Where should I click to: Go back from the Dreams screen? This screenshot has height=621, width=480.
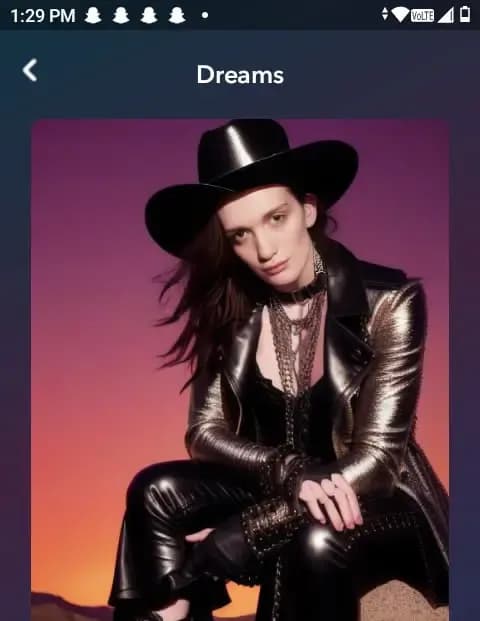tap(30, 70)
